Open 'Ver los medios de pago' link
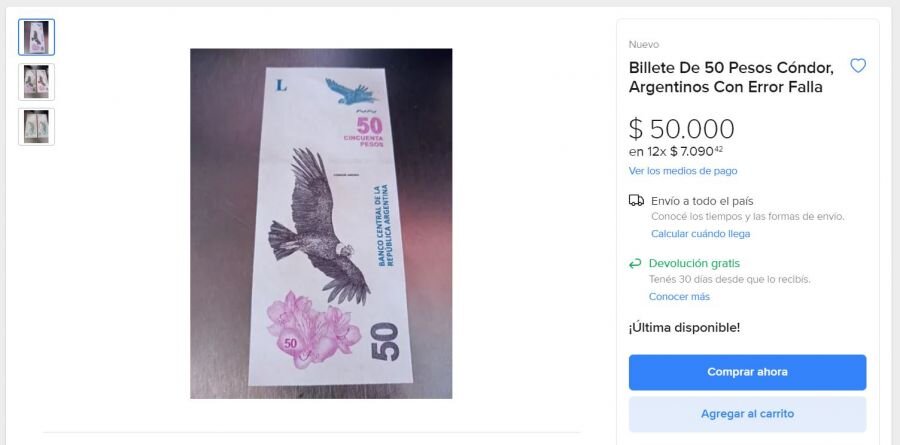Screen dimensions: 900x445 (x=683, y=171)
